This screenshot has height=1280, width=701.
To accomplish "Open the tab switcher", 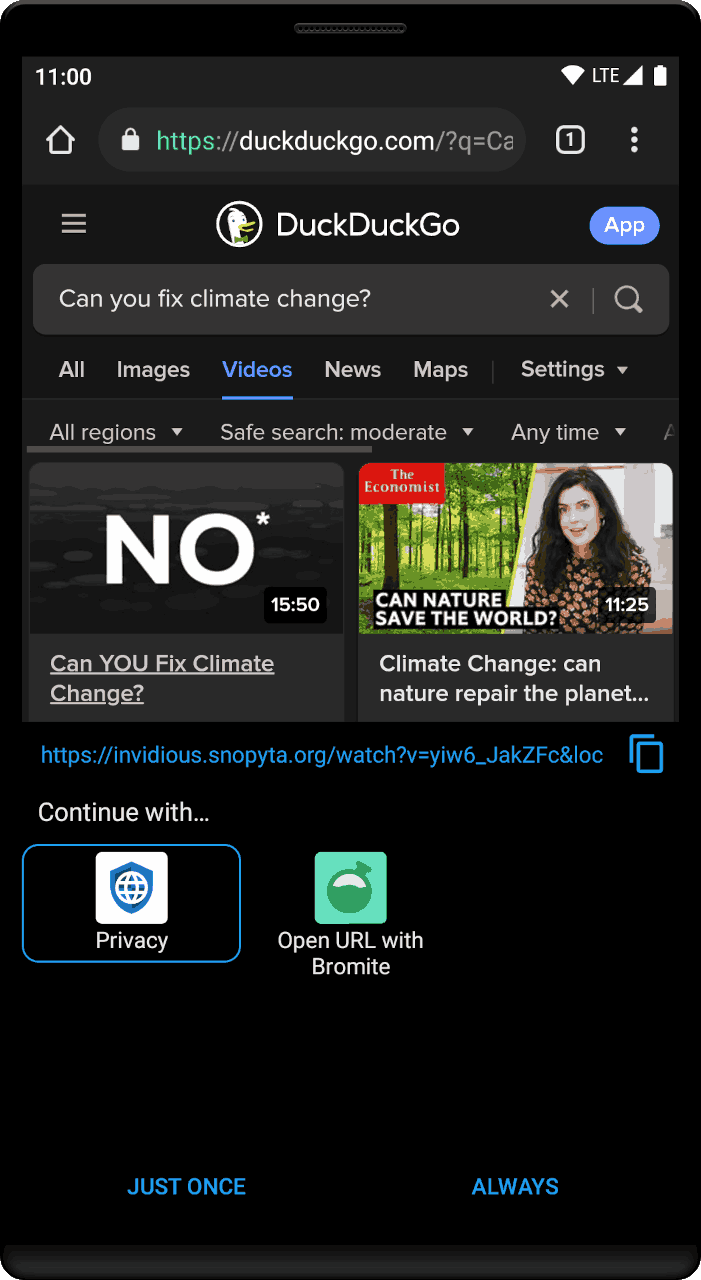I will tap(570, 140).
